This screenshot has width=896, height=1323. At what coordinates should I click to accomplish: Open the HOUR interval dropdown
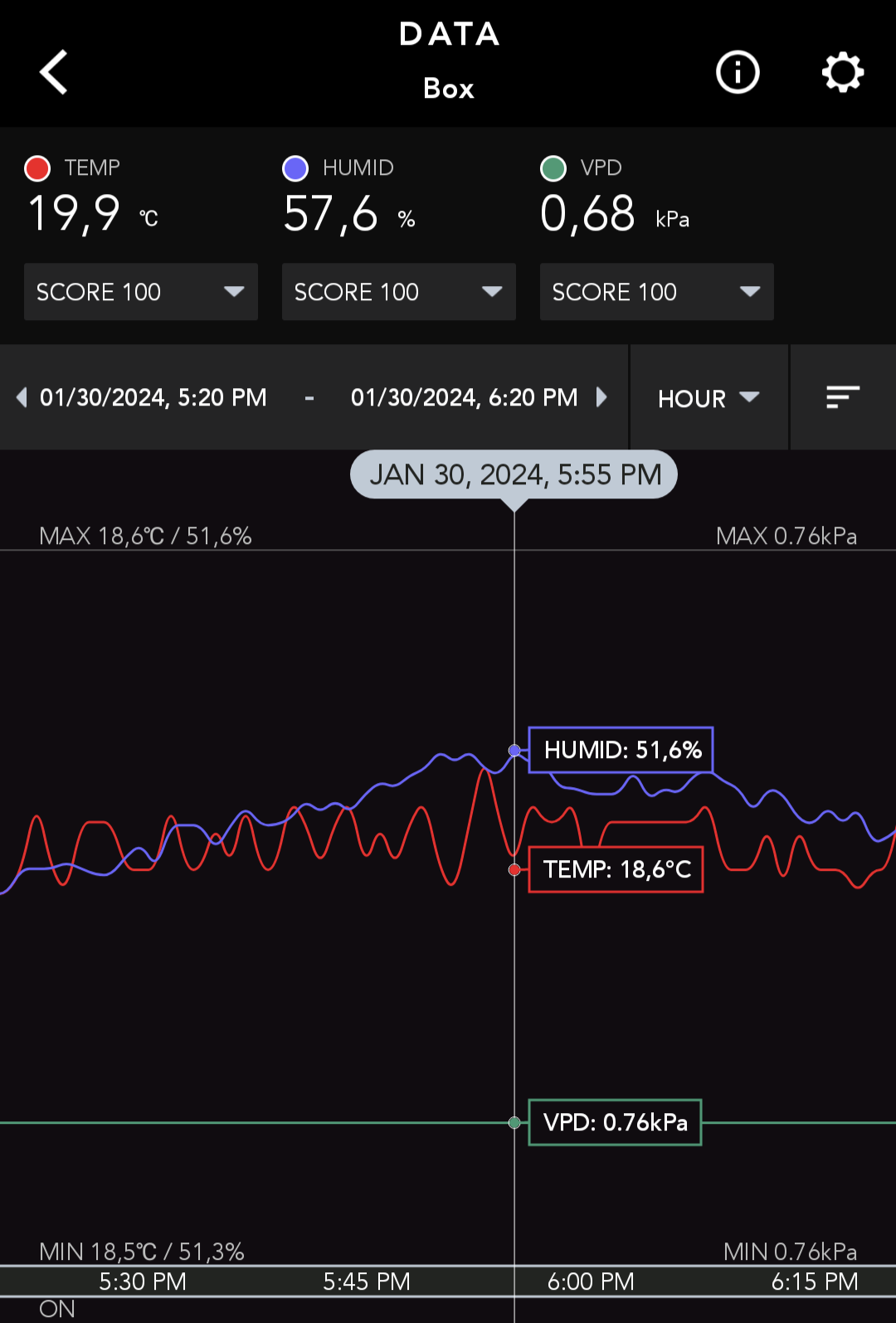point(709,398)
